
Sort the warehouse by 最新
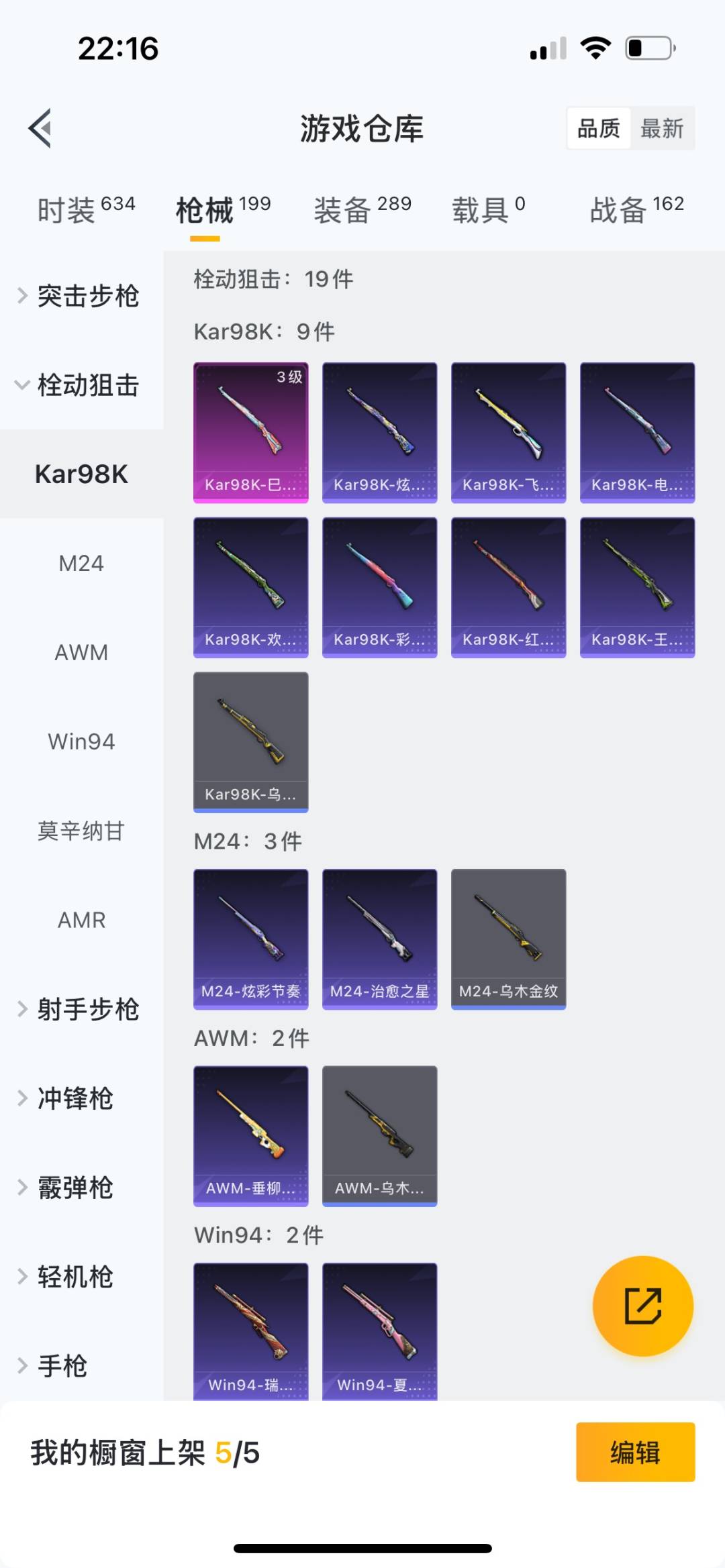662,128
